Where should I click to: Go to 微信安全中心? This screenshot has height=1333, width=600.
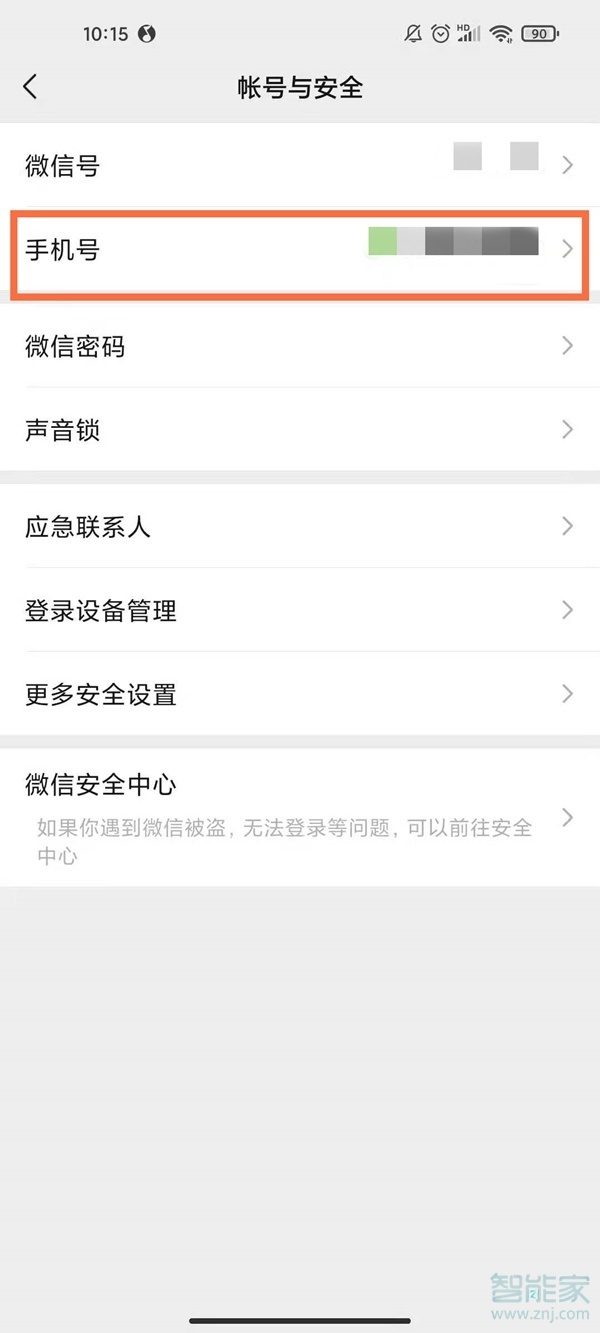click(300, 817)
